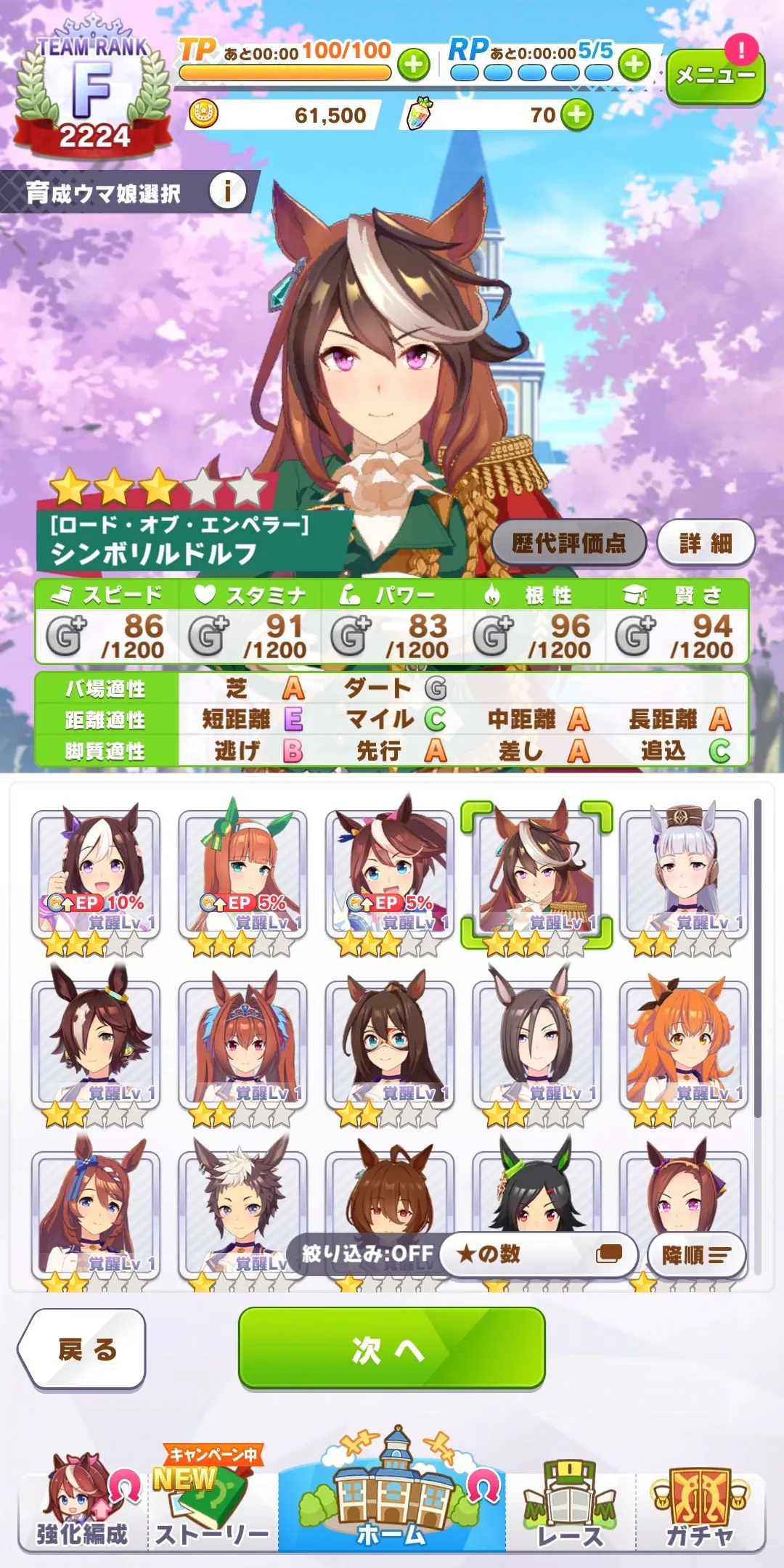Change the ★の数 sort criterion
Screen dimensions: 784x1568
tap(538, 1254)
